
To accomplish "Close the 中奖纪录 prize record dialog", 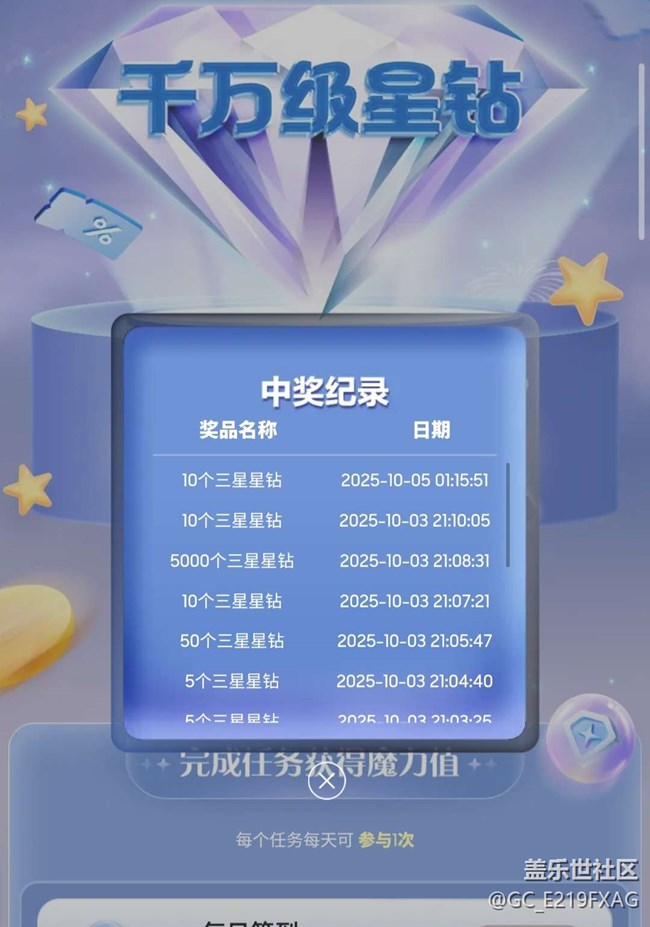I will [x=326, y=780].
